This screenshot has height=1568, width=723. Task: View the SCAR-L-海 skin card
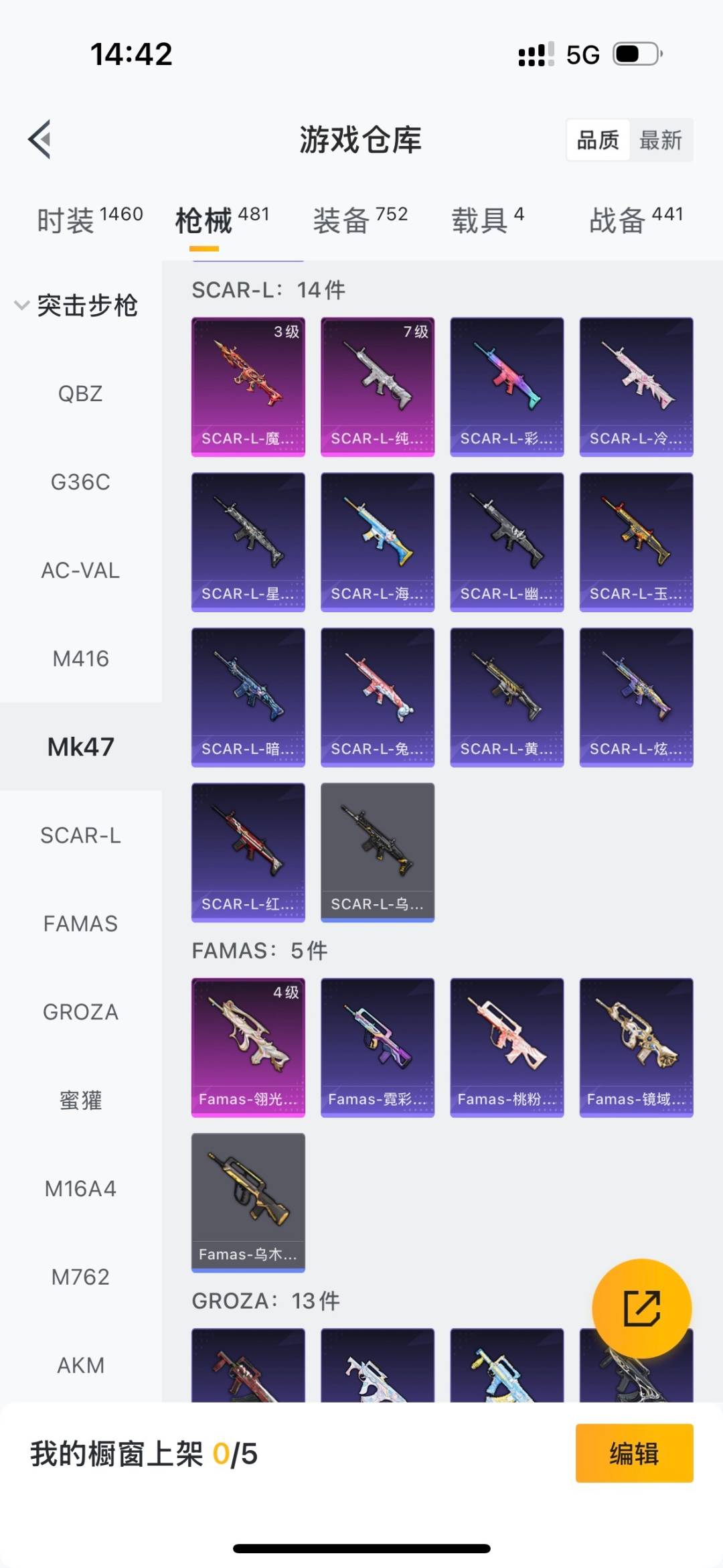378,542
